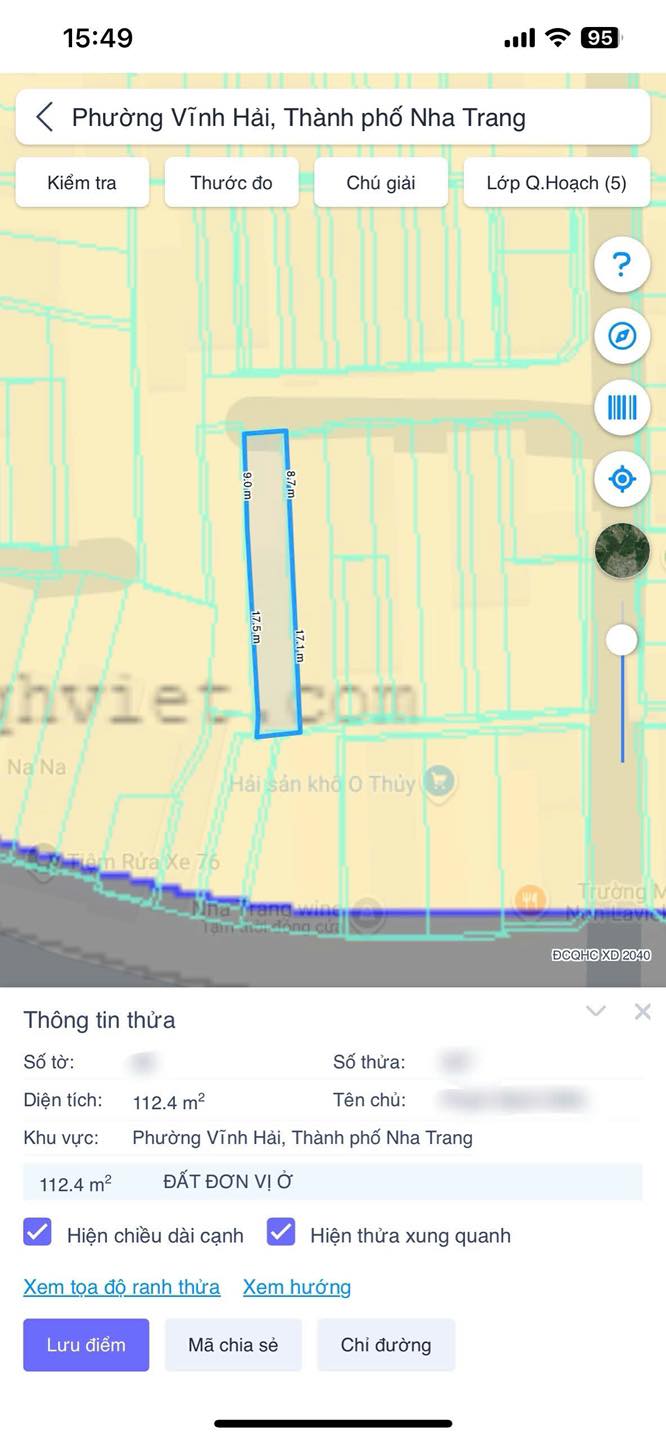Close the Thông tin thửa panel
666x1440 pixels.
(643, 1011)
